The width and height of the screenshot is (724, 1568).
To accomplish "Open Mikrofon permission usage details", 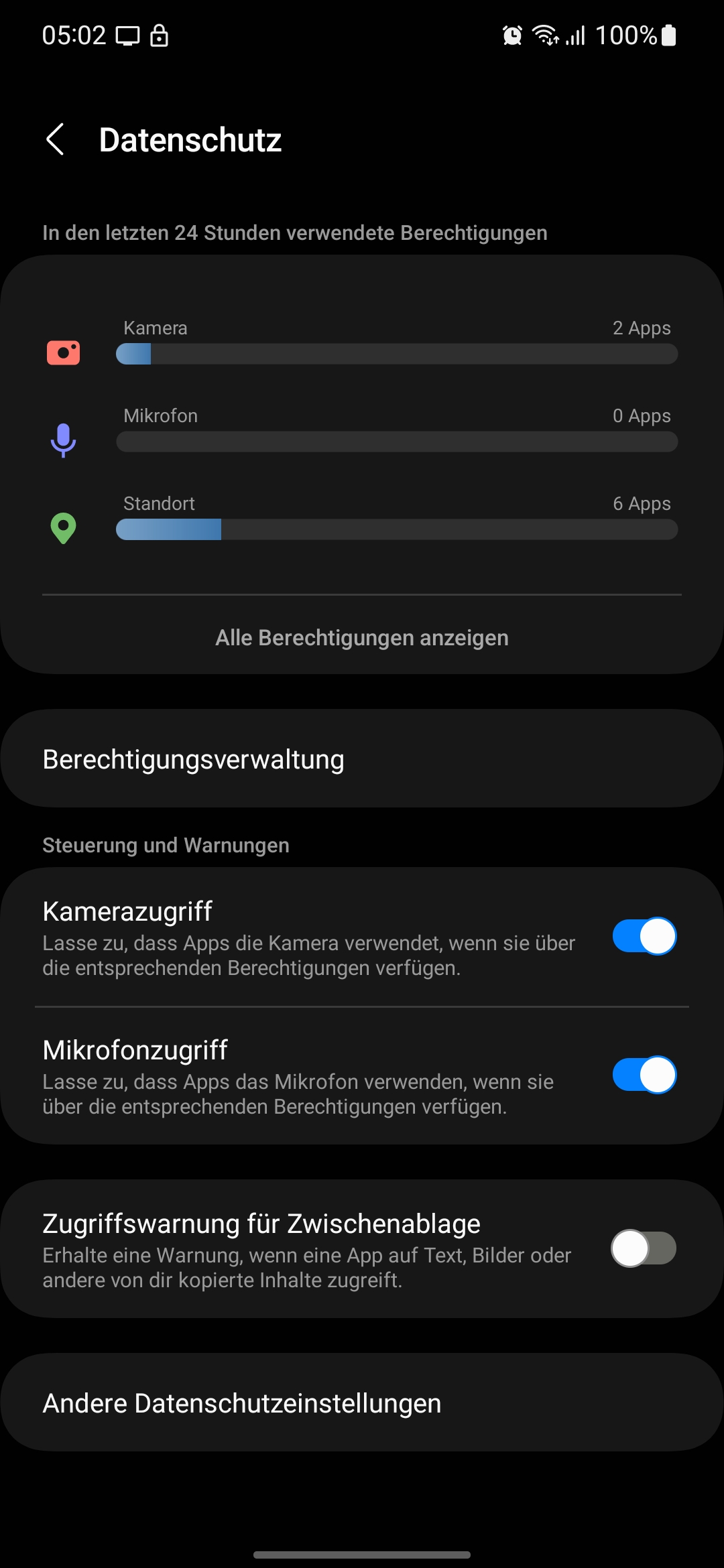I will tap(362, 430).
